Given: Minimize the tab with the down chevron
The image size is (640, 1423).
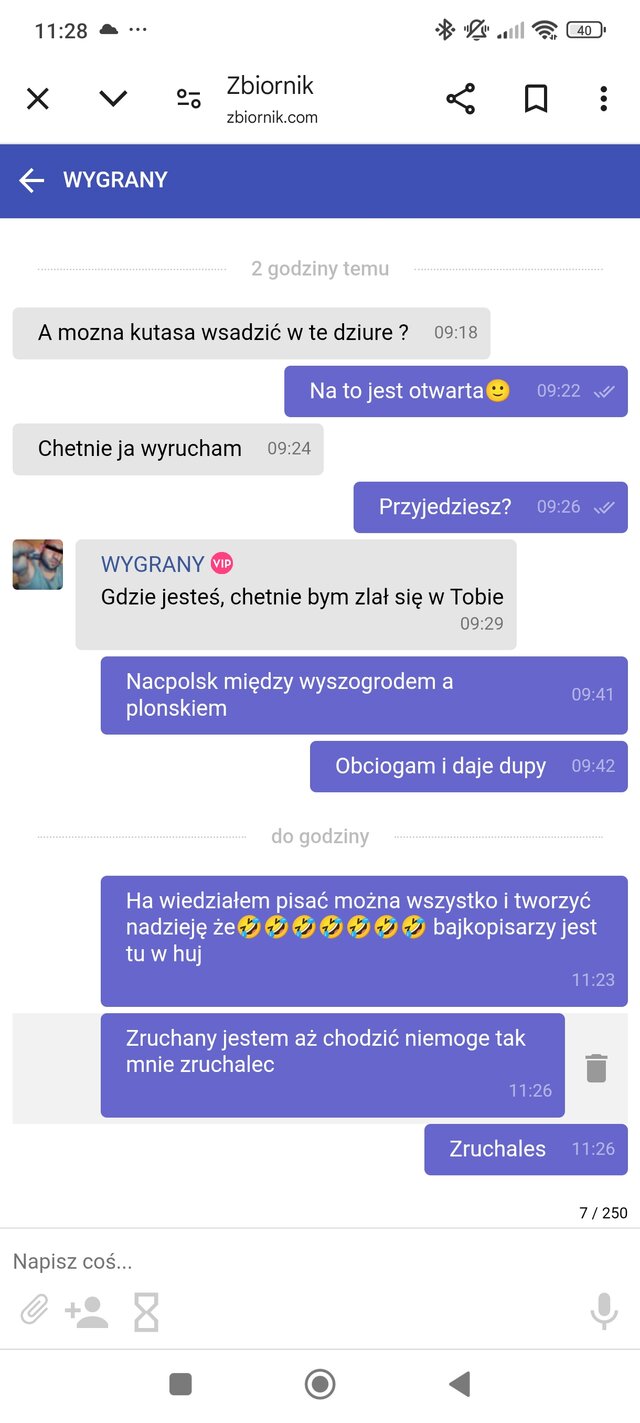Looking at the screenshot, I should 113,98.
